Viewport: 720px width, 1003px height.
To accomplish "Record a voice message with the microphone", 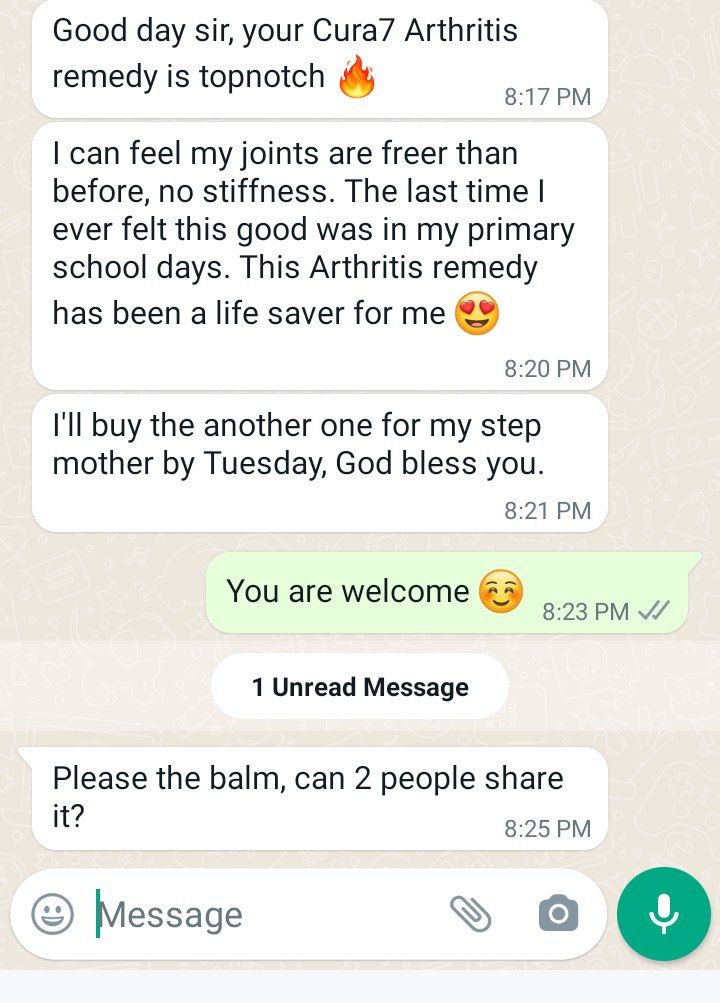I will click(664, 914).
